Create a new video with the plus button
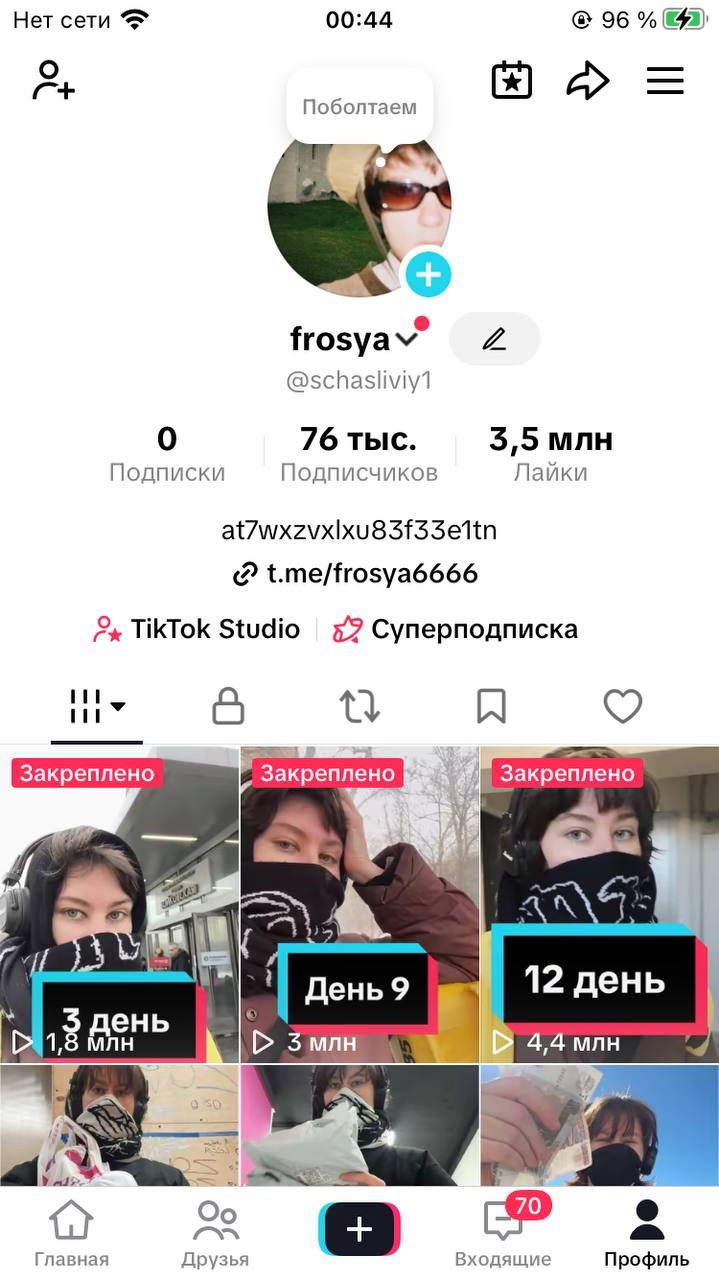The image size is (719, 1280). [x=359, y=1229]
